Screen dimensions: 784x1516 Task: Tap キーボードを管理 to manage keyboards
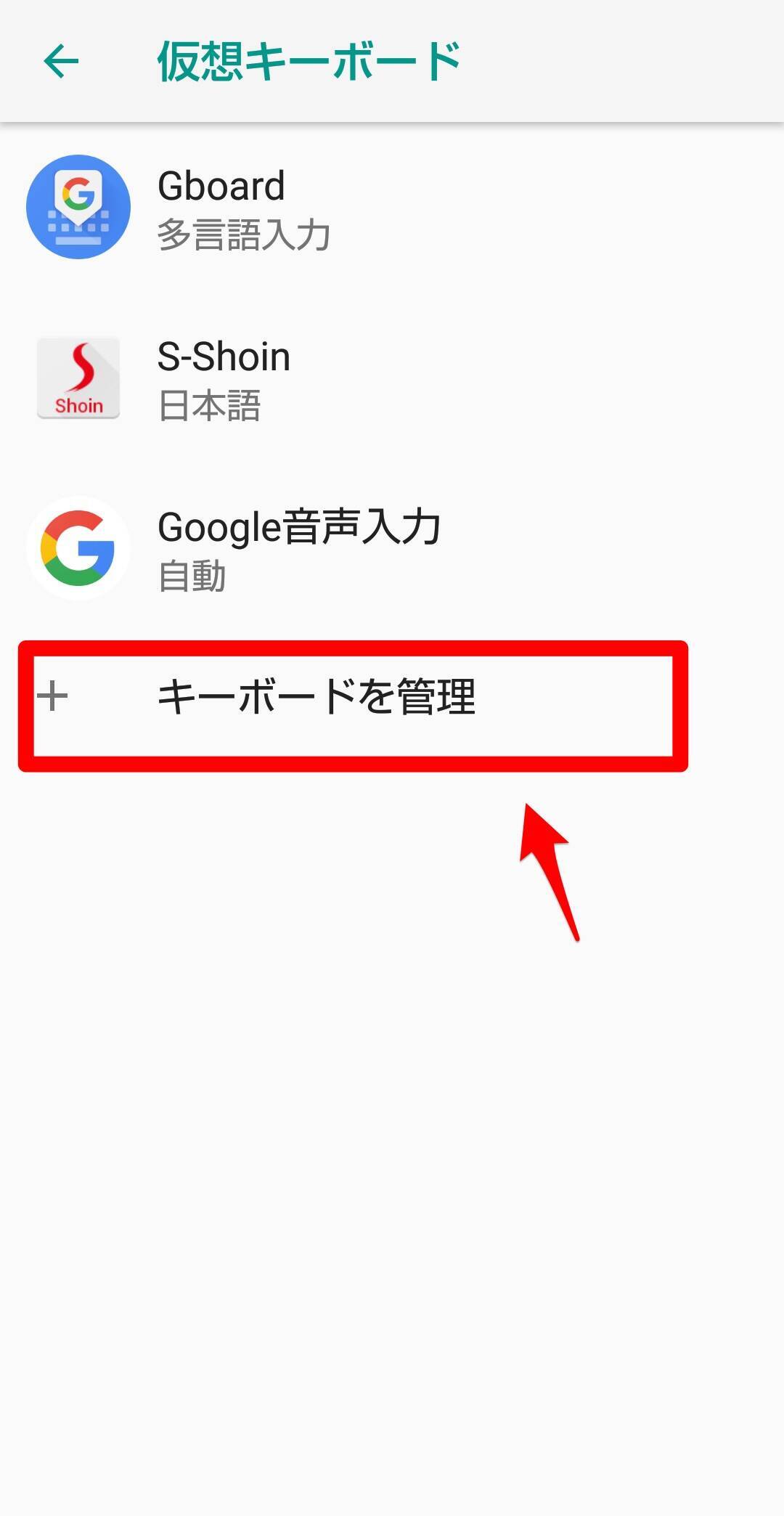[317, 697]
